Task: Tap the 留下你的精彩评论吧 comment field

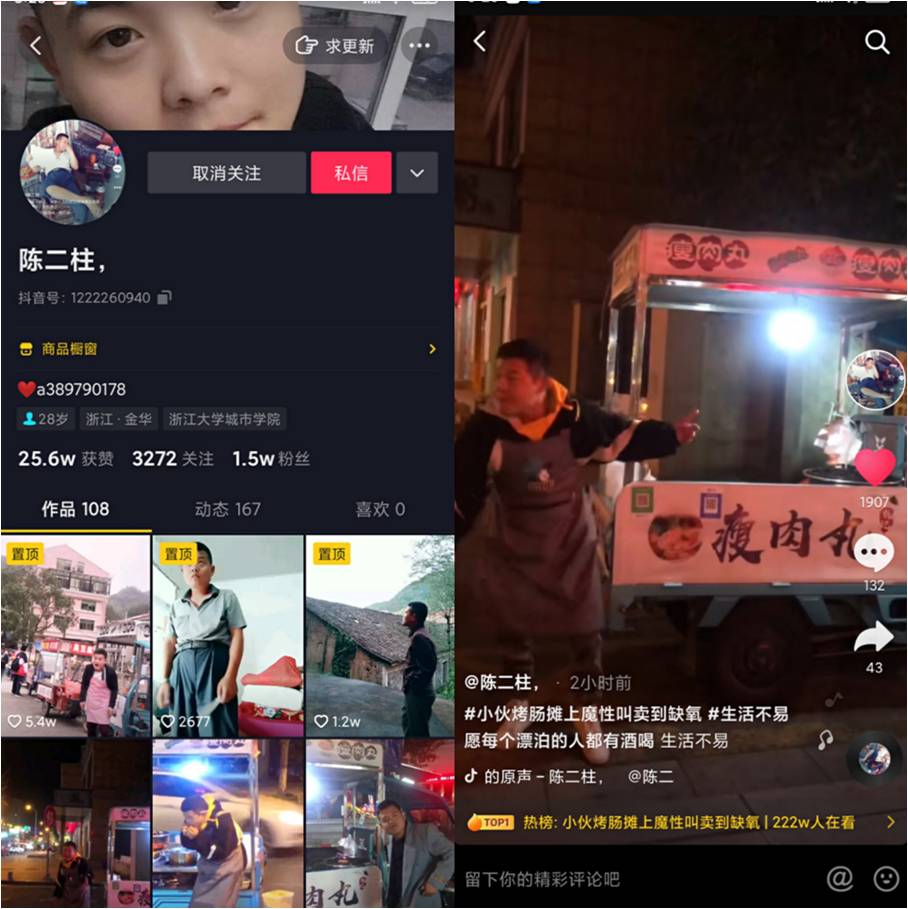Action: coord(620,879)
